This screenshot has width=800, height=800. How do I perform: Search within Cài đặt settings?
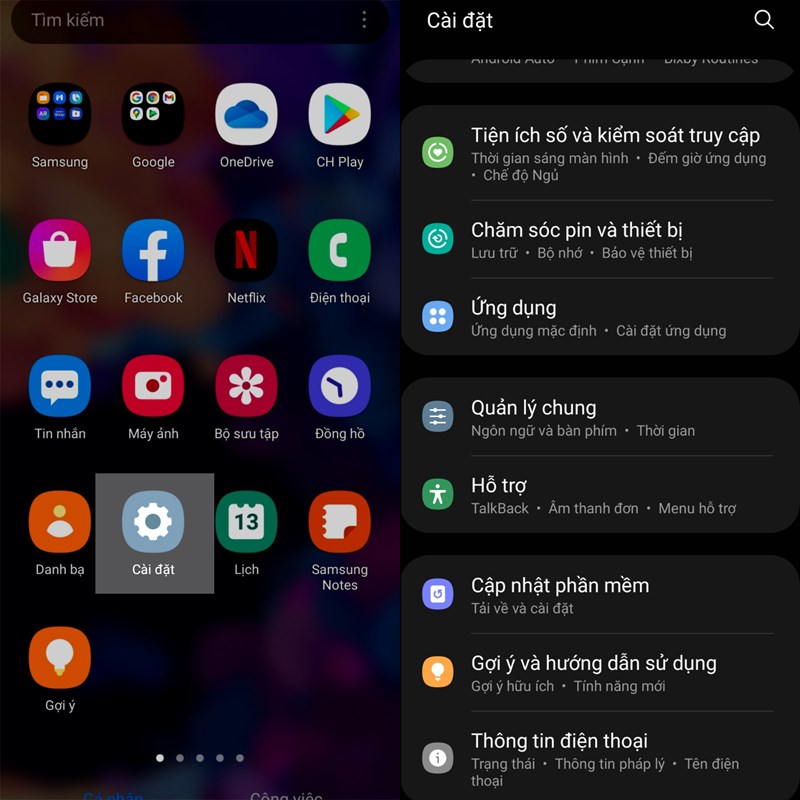(x=764, y=20)
